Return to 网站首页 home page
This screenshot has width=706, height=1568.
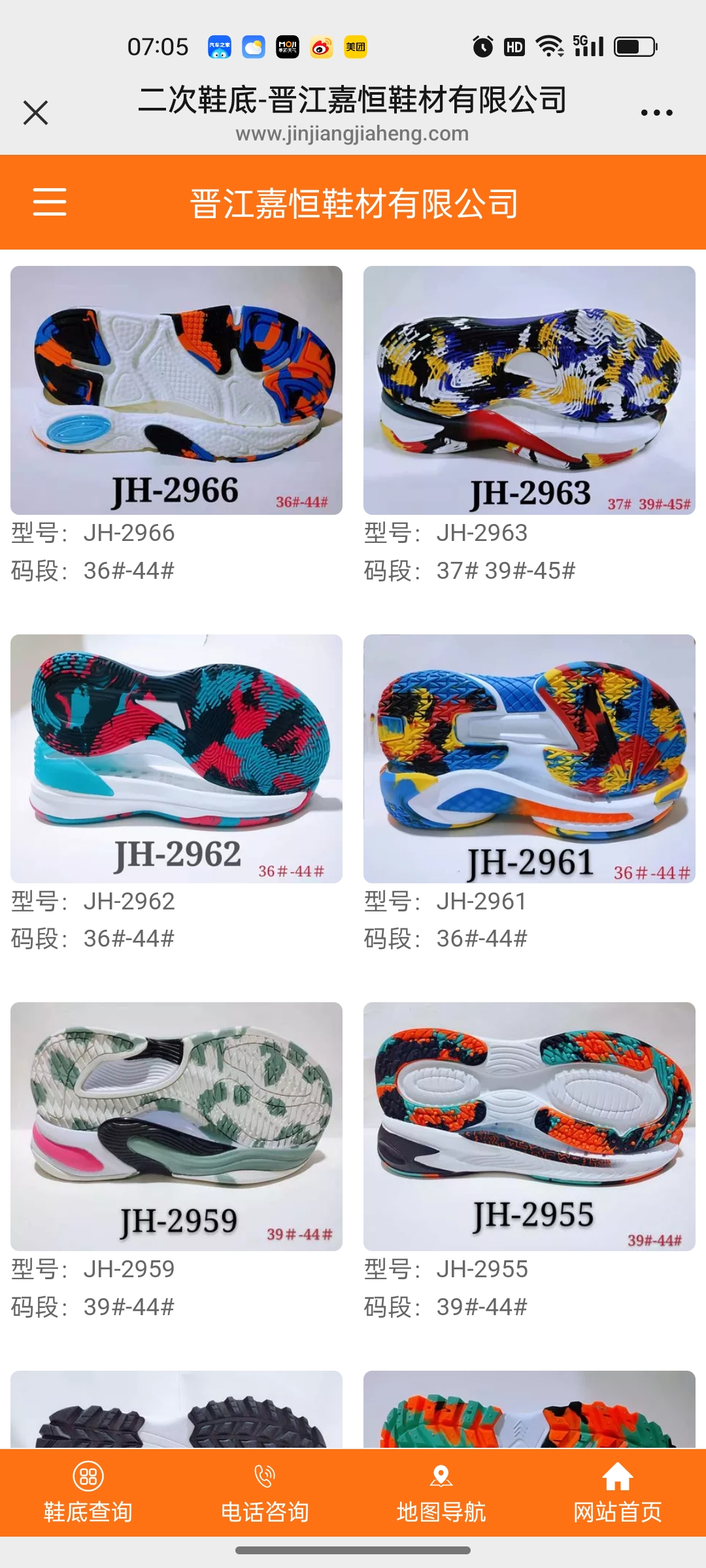[618, 1493]
